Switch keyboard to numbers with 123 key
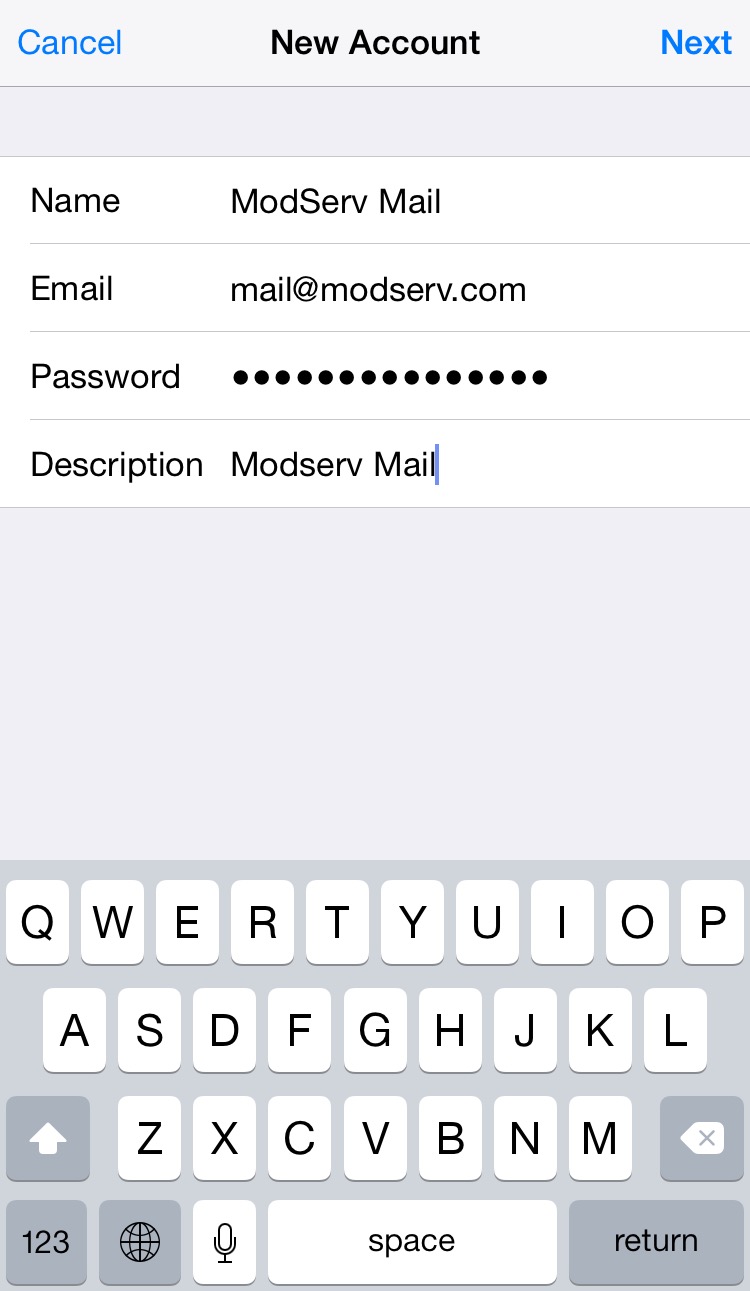Viewport: 750px width, 1291px height. point(46,1242)
